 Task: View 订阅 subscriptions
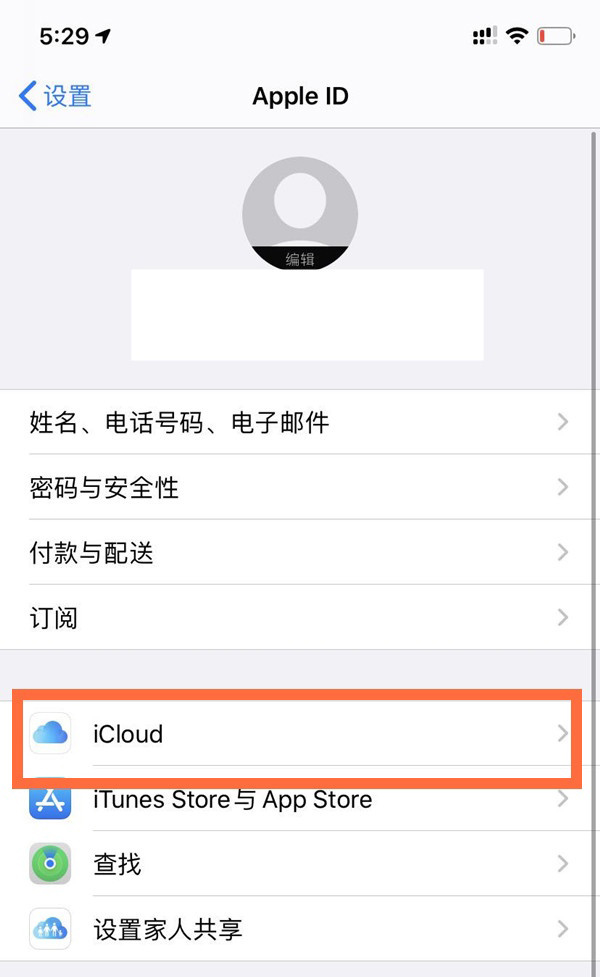click(298, 618)
